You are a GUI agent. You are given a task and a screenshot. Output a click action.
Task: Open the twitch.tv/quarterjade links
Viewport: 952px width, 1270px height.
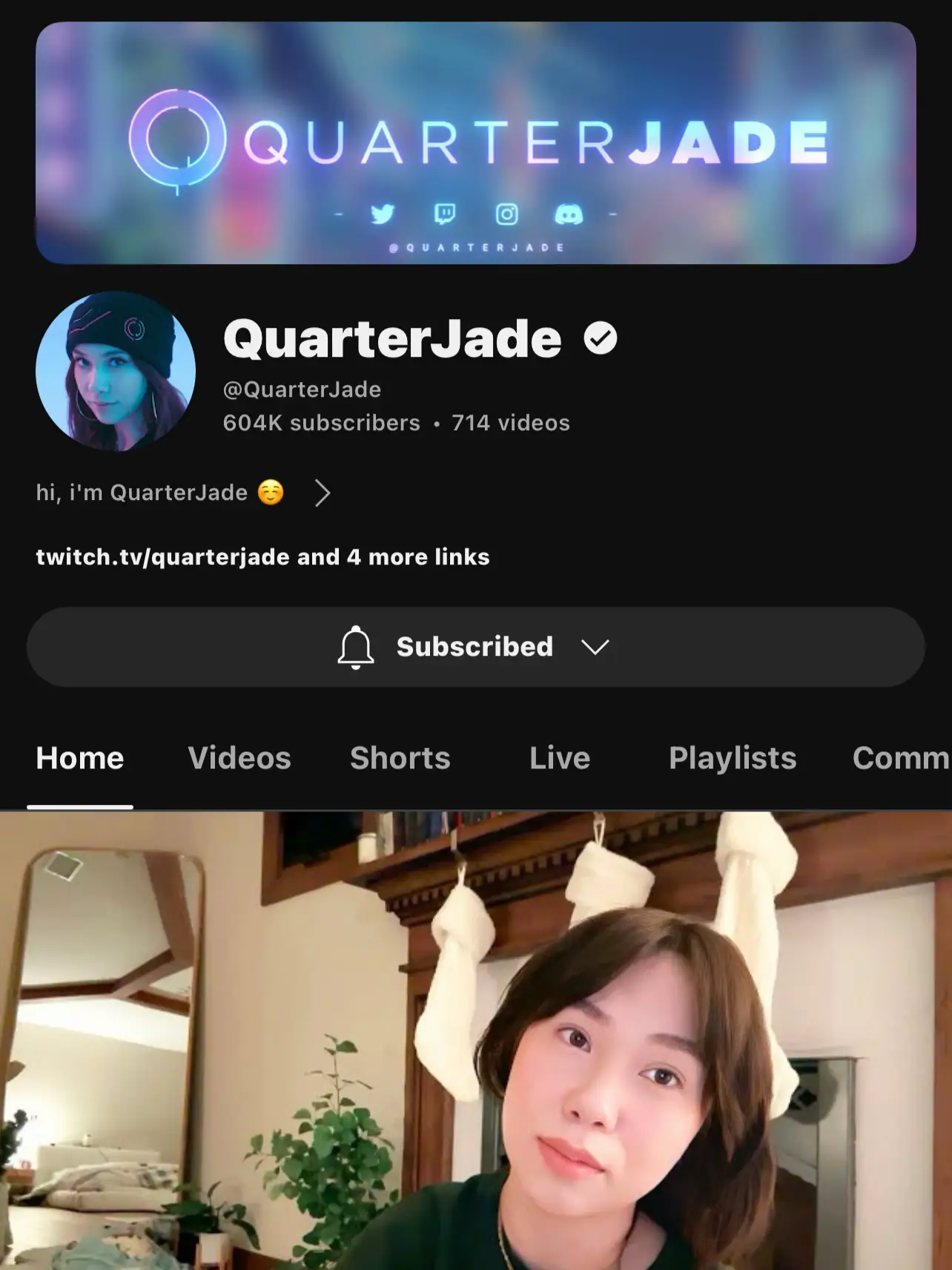[262, 557]
